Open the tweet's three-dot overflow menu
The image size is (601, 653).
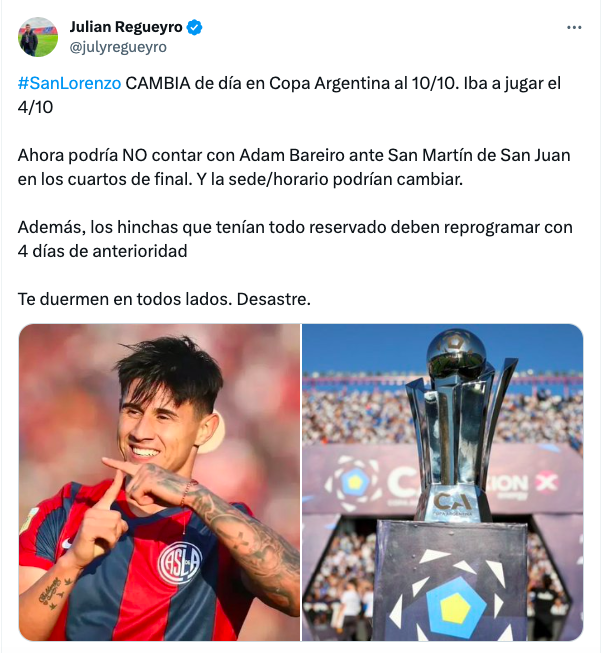[574, 28]
